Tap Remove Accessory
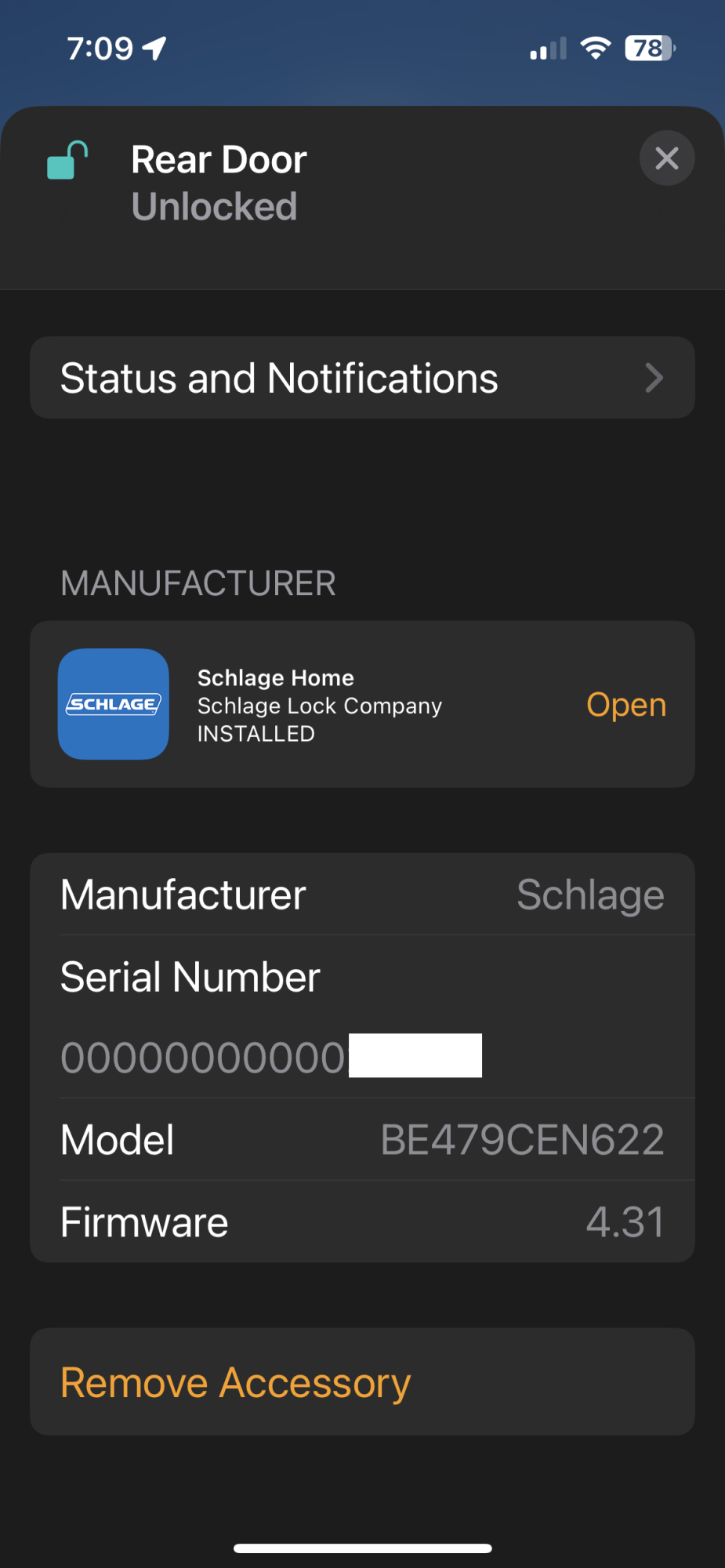The image size is (725, 1568). [362, 1381]
